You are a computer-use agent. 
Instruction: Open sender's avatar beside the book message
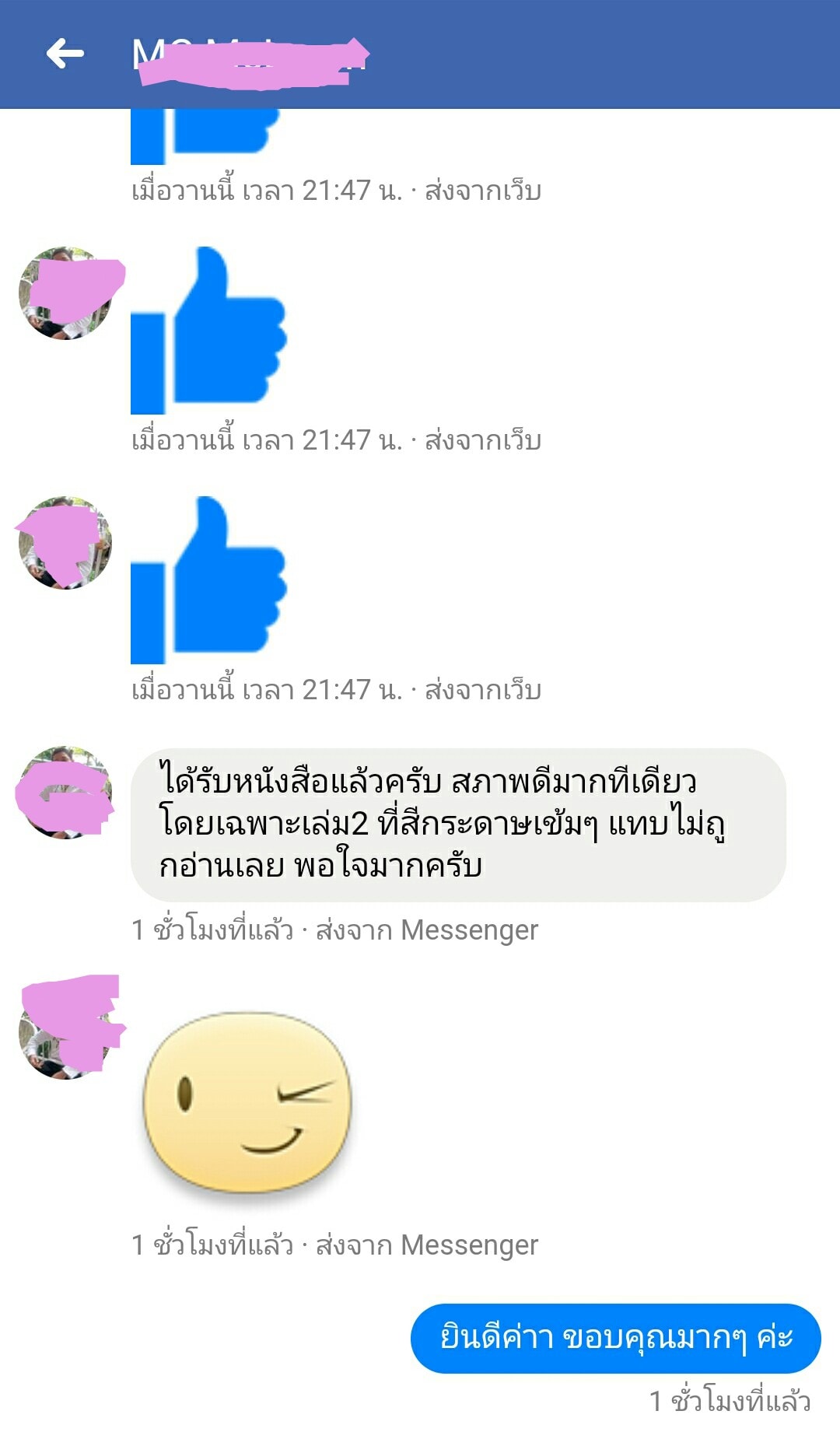click(x=65, y=793)
